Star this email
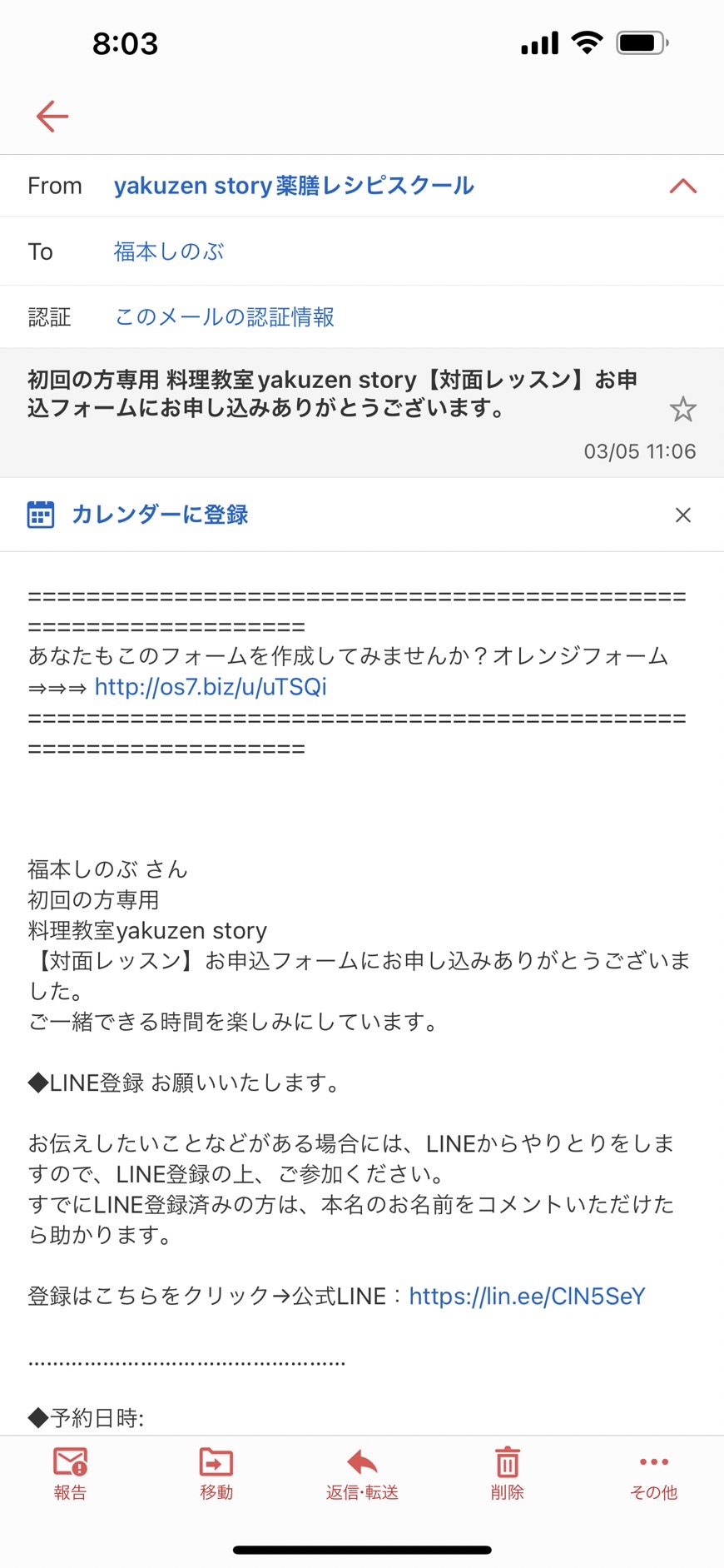This screenshot has width=724, height=1568. (x=682, y=409)
